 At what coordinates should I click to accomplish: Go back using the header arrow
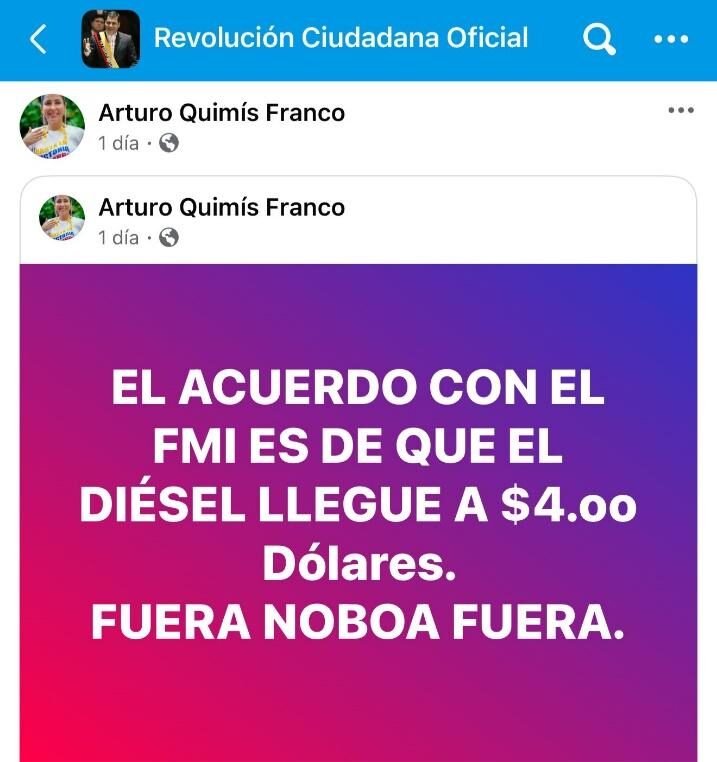click(x=39, y=39)
